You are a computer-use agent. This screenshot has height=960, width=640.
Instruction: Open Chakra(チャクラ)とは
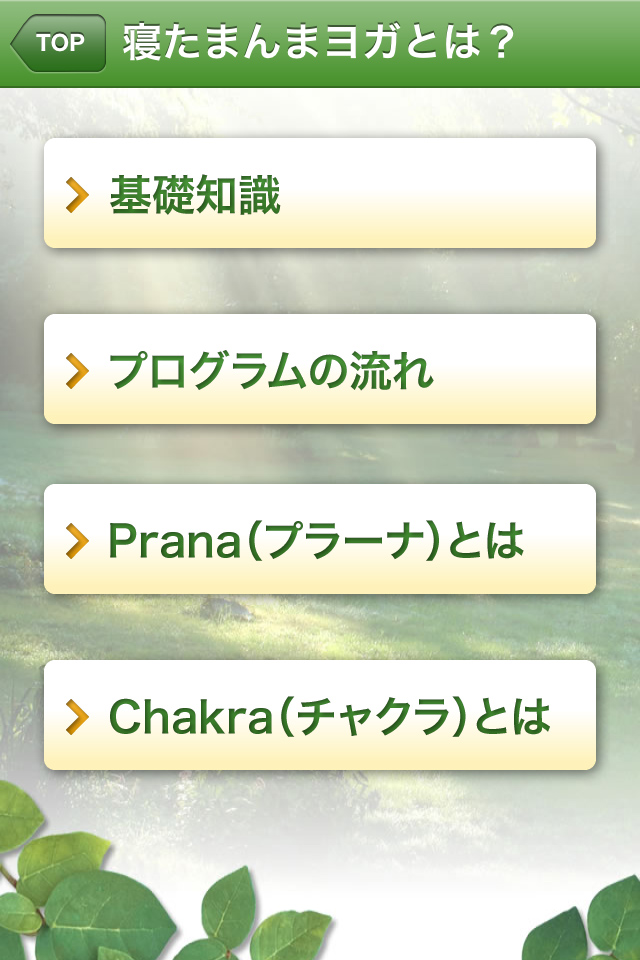pyautogui.click(x=320, y=715)
